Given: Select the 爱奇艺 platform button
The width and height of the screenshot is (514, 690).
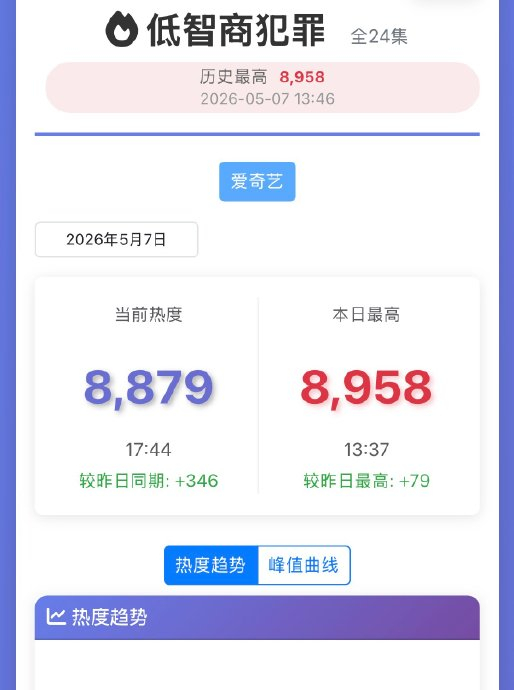Looking at the screenshot, I should point(257,181).
